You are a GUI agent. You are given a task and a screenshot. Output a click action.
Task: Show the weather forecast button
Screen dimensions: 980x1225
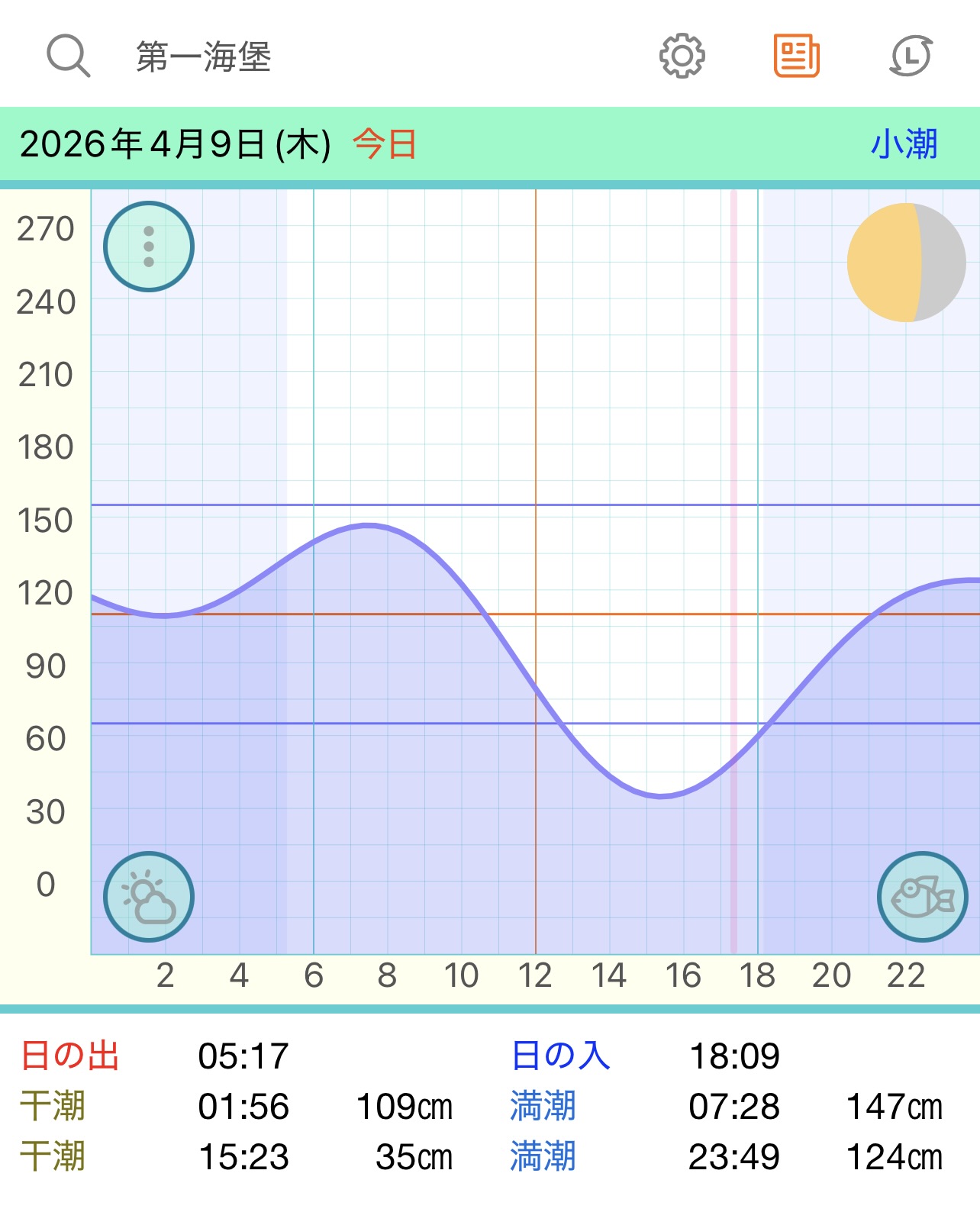(149, 897)
